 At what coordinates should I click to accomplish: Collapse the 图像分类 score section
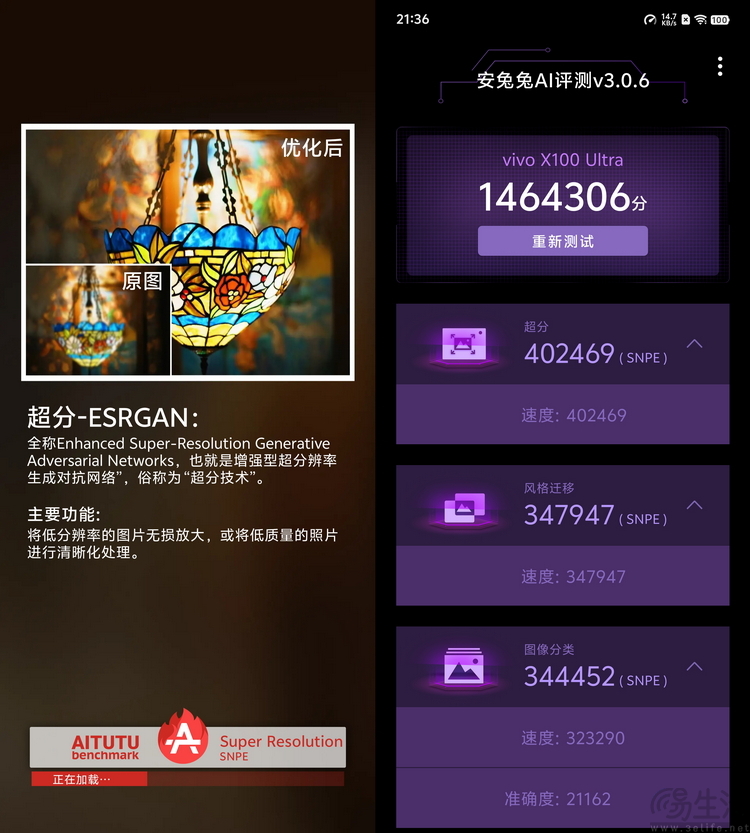click(694, 667)
